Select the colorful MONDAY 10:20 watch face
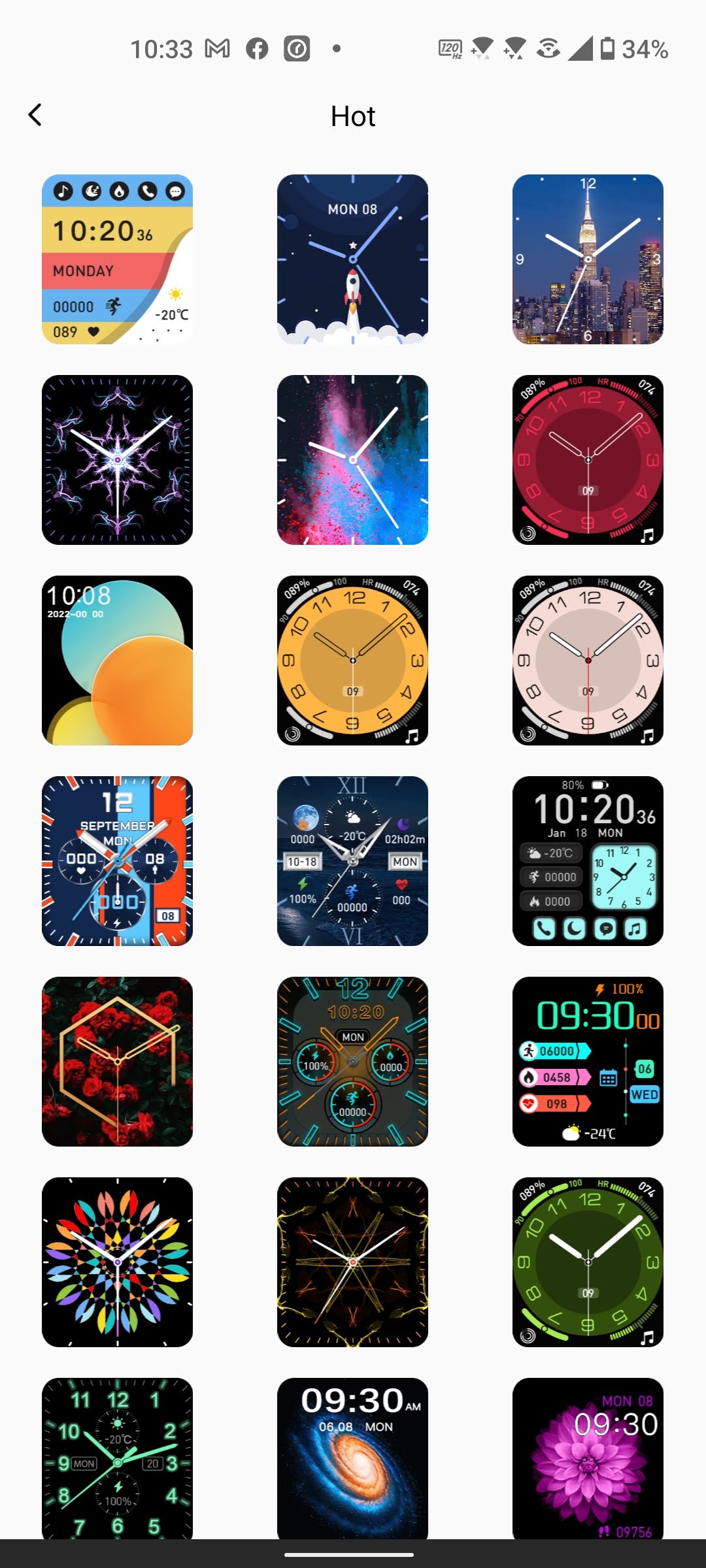This screenshot has width=706, height=1568. [x=118, y=259]
